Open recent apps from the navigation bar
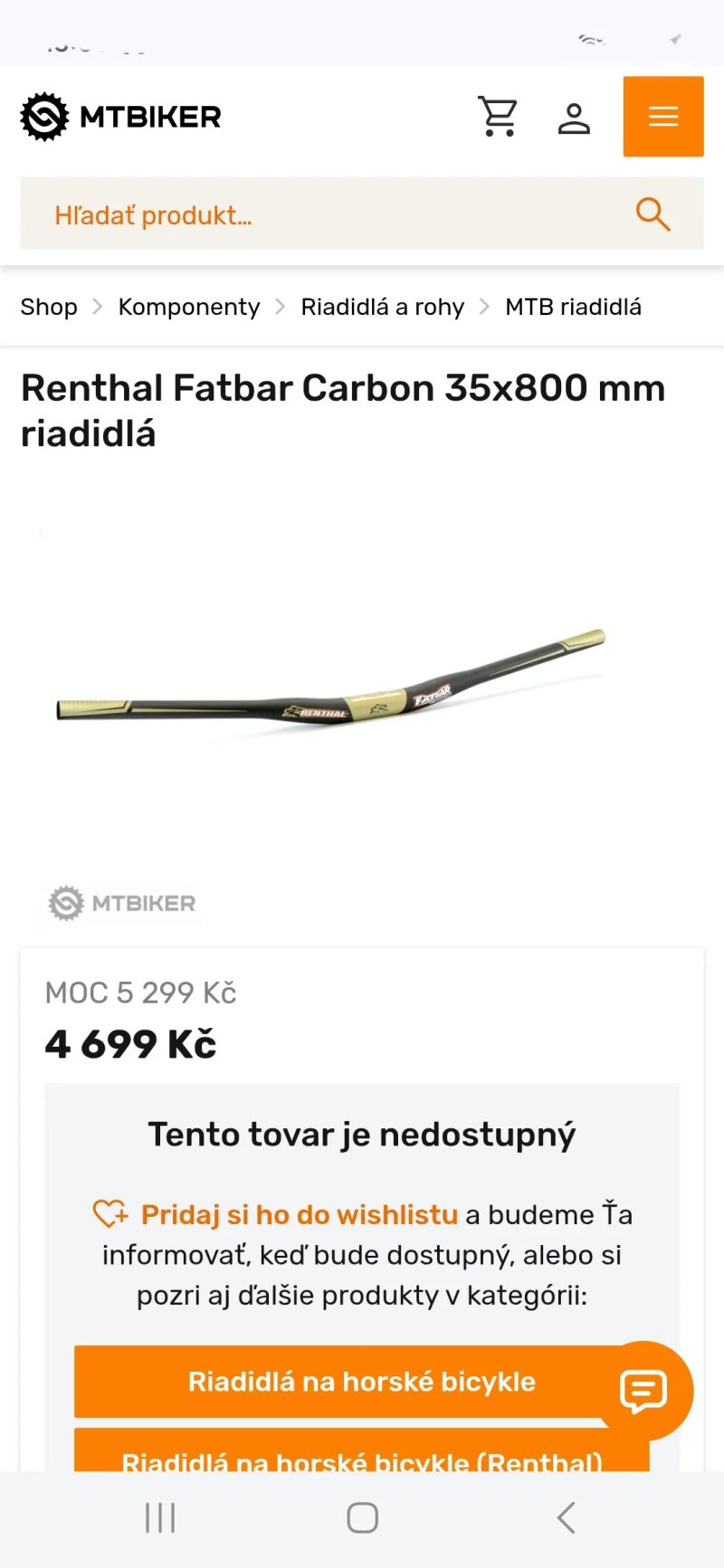Screen dimensions: 724x1568 [159, 1518]
